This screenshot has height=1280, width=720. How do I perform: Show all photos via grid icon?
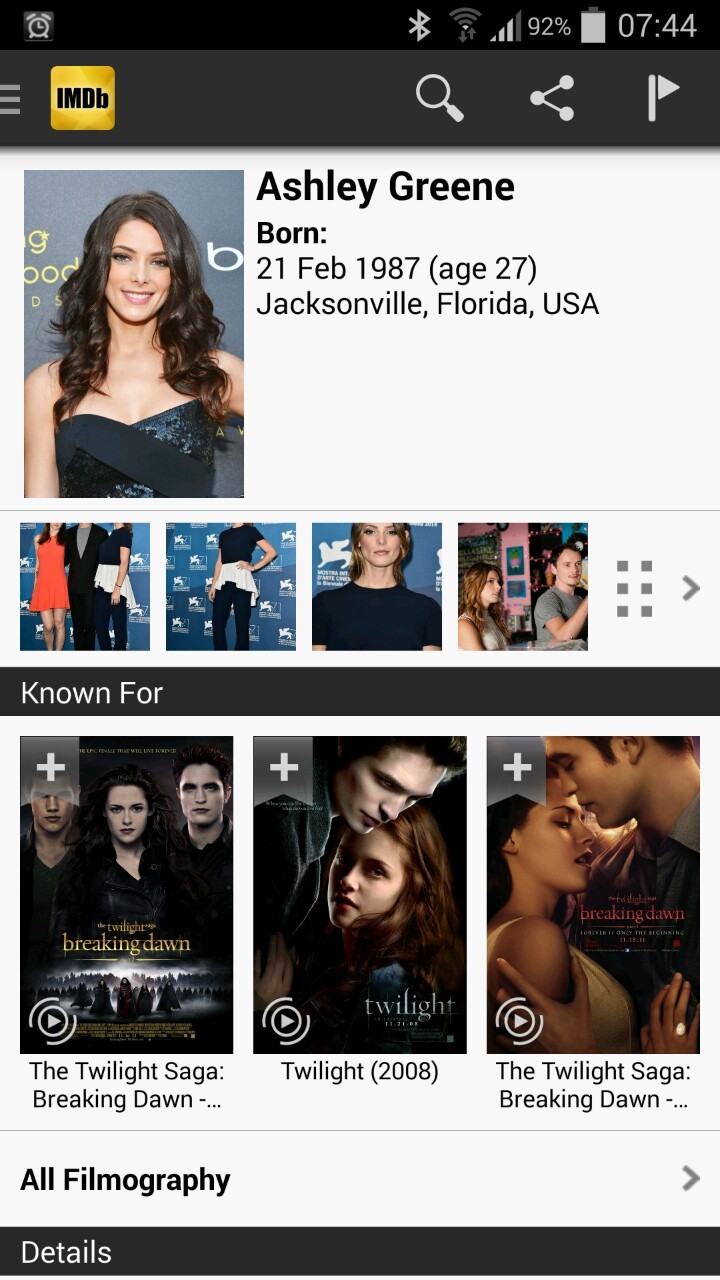(635, 588)
